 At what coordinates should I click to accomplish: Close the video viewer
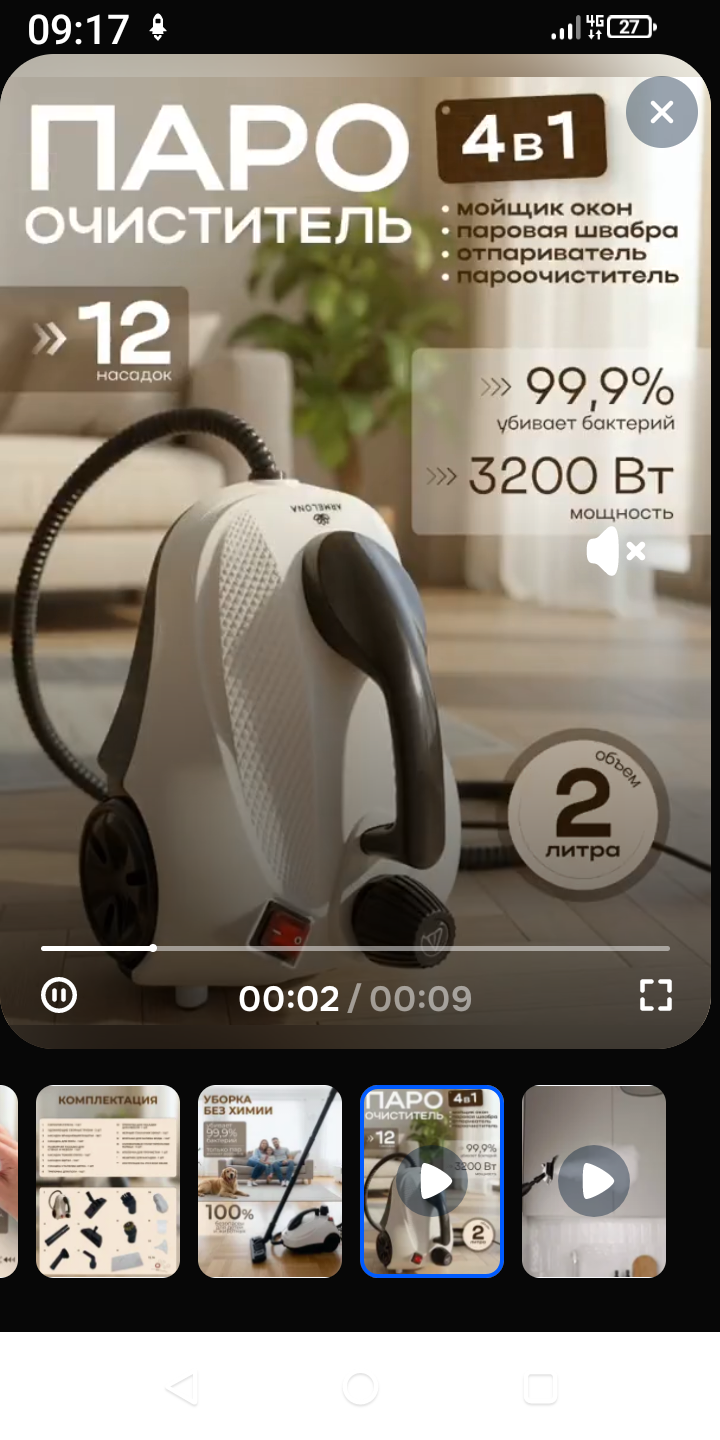click(661, 112)
